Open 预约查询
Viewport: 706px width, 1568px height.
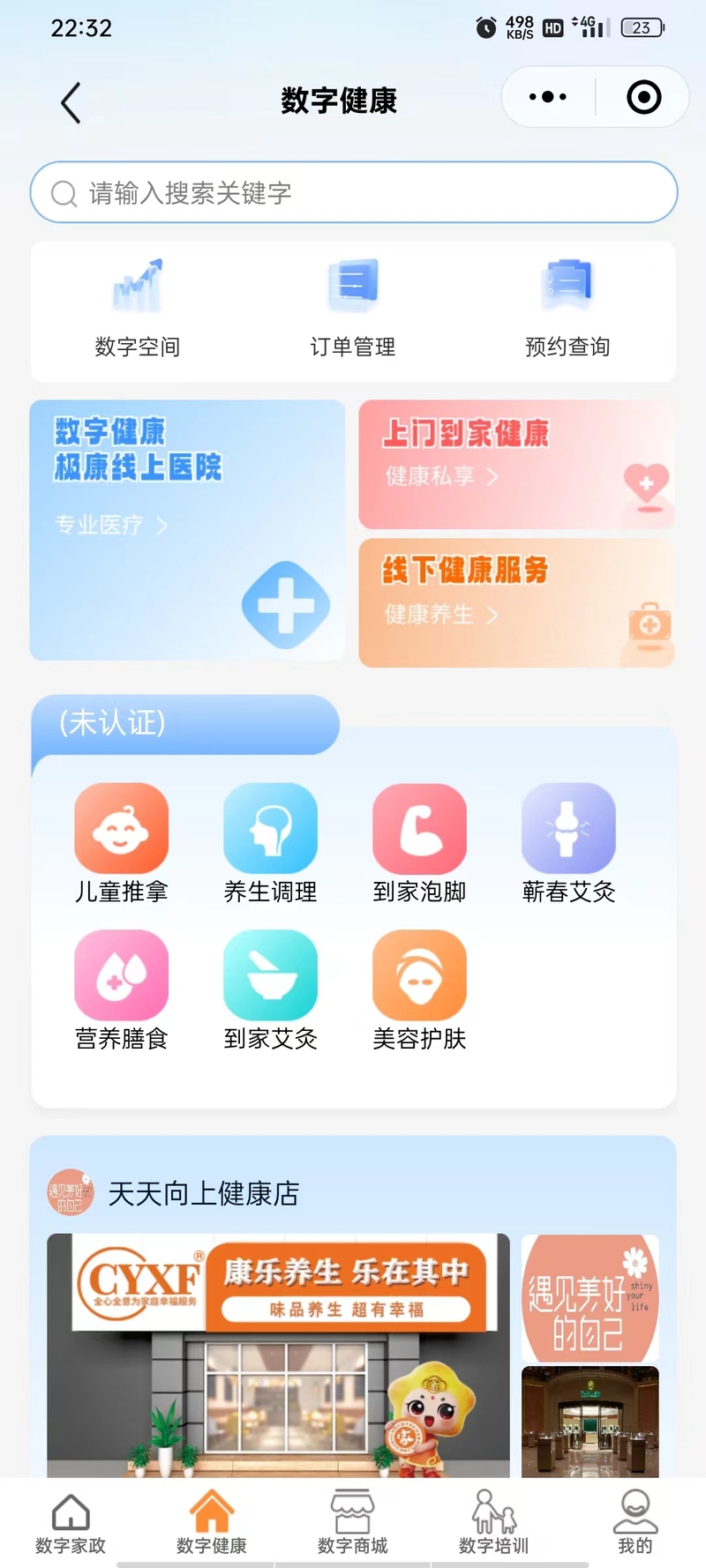[x=567, y=309]
